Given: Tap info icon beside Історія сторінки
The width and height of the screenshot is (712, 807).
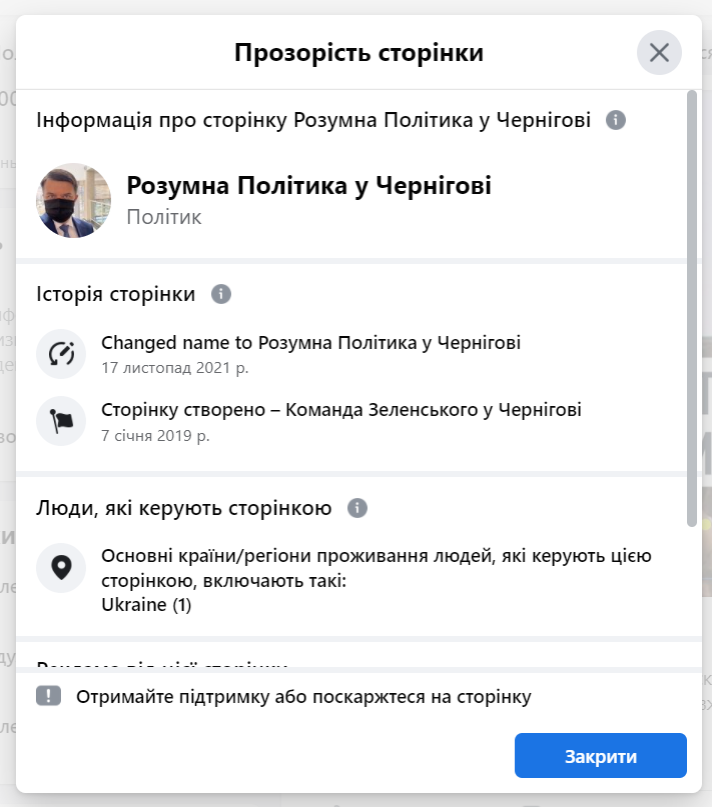Looking at the screenshot, I should pos(222,294).
